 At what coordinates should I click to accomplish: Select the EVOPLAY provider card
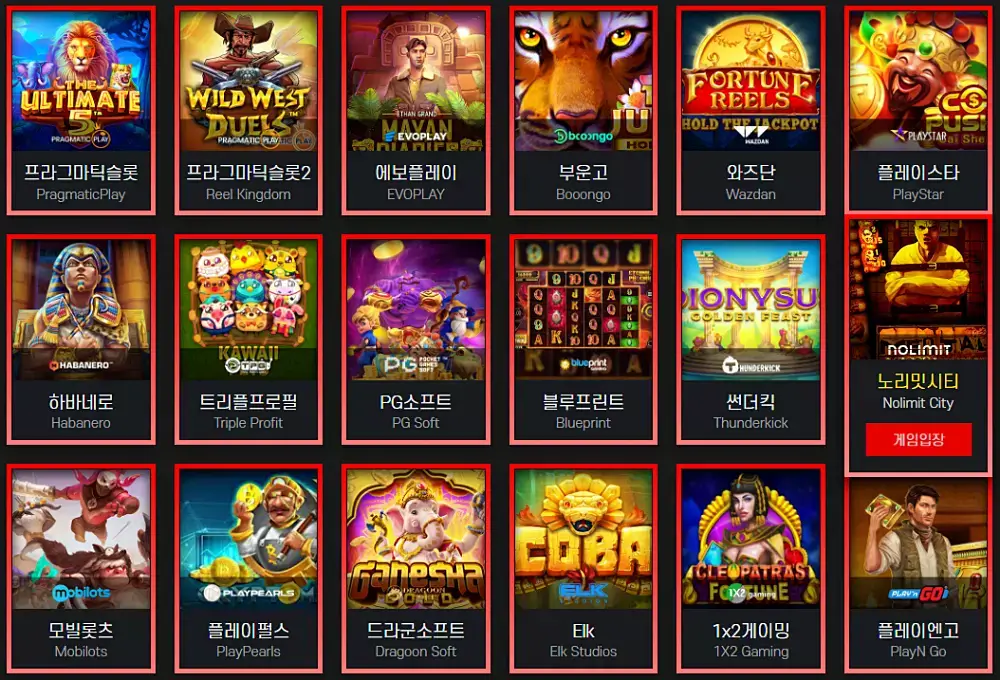(x=416, y=110)
